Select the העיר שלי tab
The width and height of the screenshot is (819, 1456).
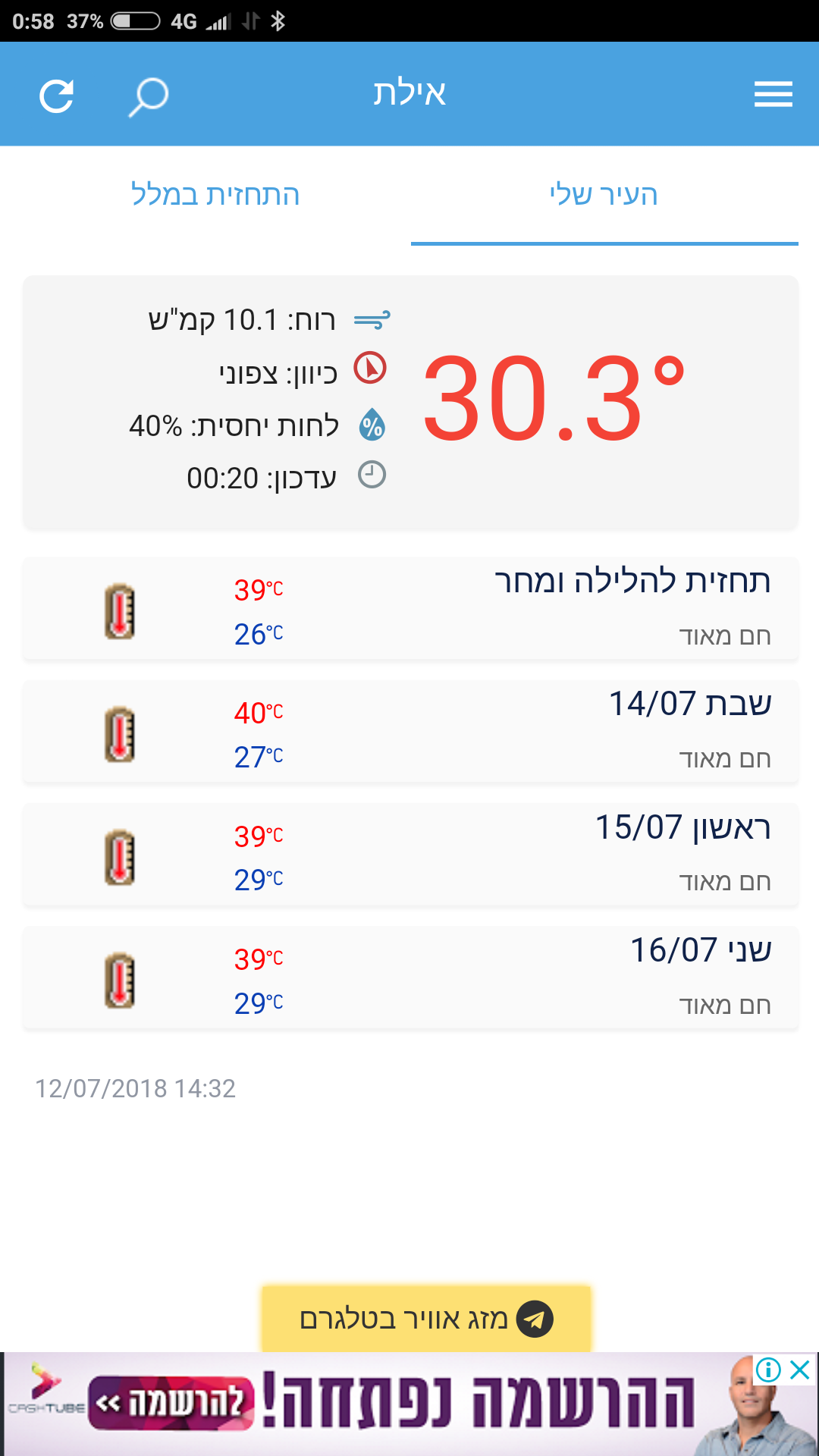click(x=604, y=195)
